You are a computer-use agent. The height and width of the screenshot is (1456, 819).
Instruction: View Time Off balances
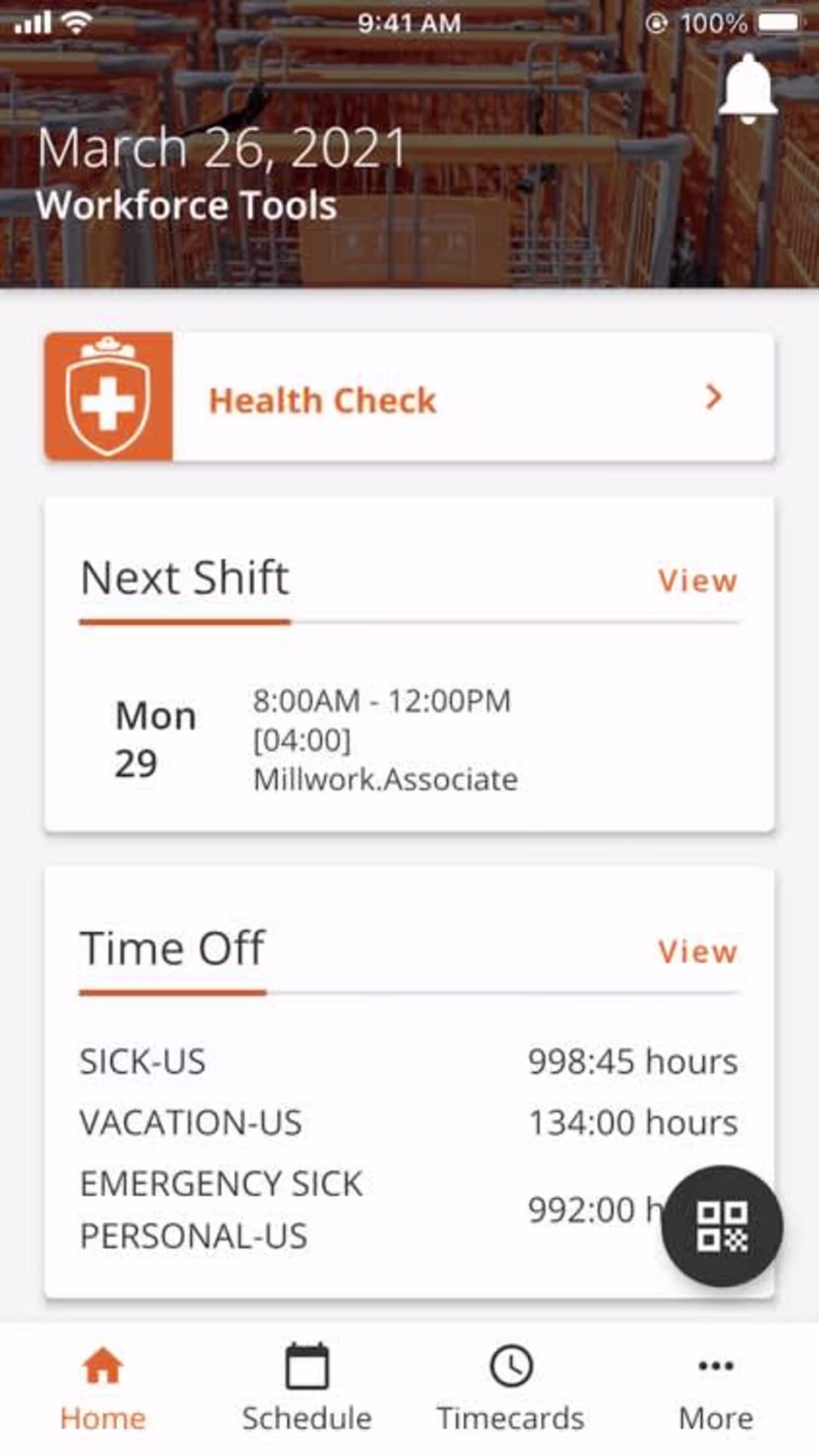point(697,951)
